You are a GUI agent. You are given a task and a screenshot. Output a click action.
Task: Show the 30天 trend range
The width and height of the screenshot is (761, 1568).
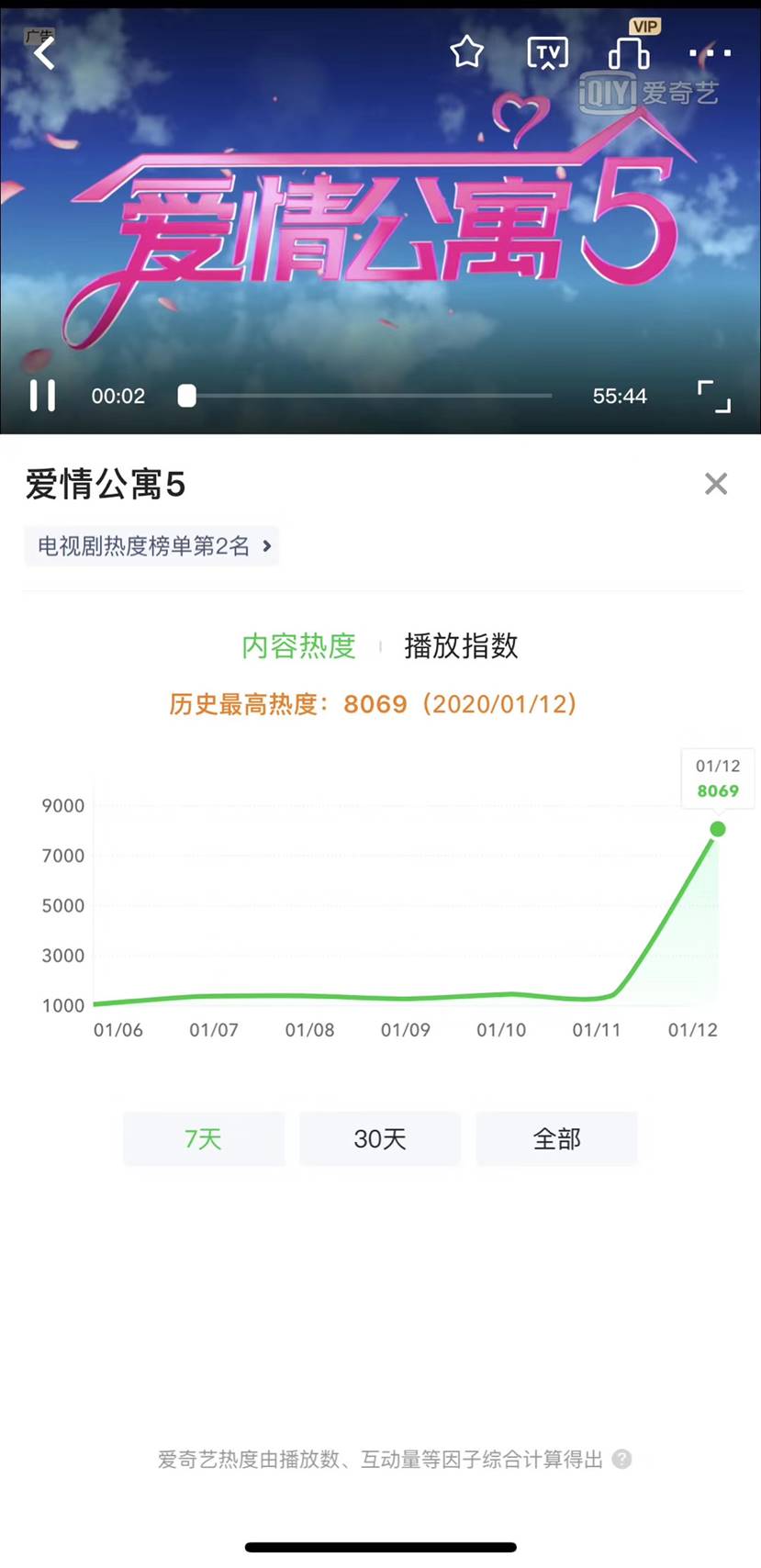click(x=380, y=1139)
